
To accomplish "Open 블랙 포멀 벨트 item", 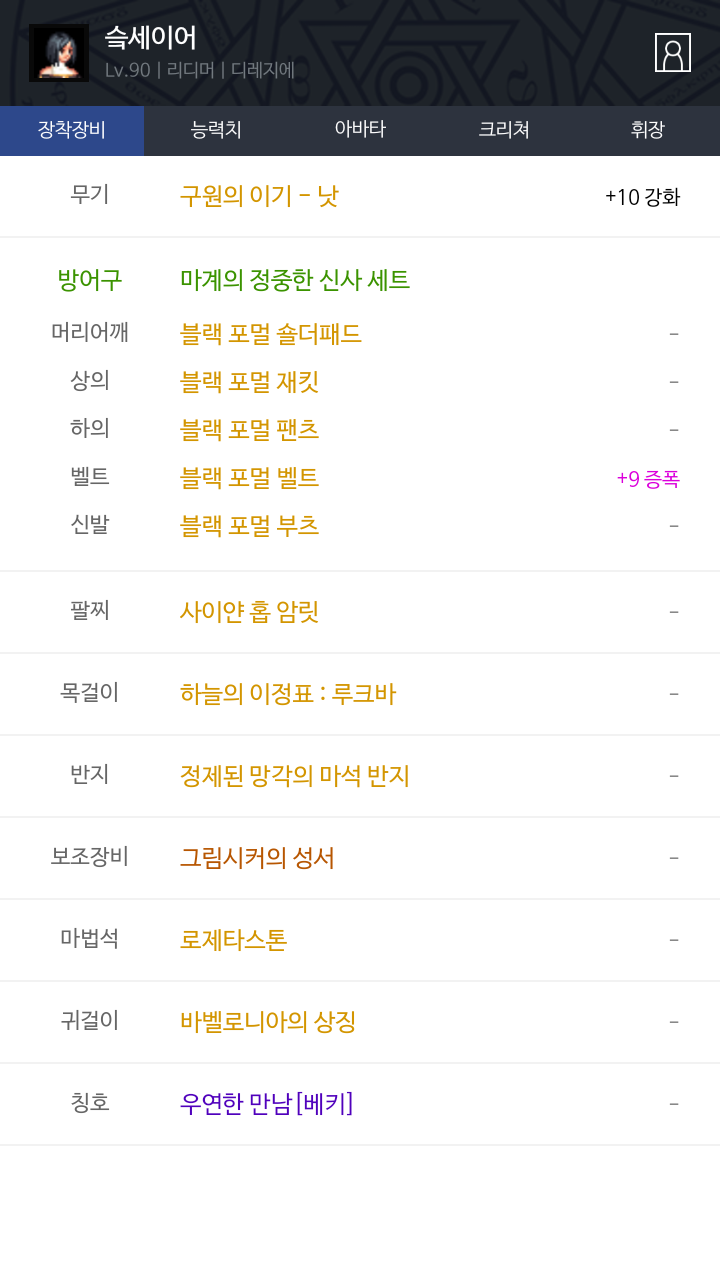I will click(x=250, y=478).
